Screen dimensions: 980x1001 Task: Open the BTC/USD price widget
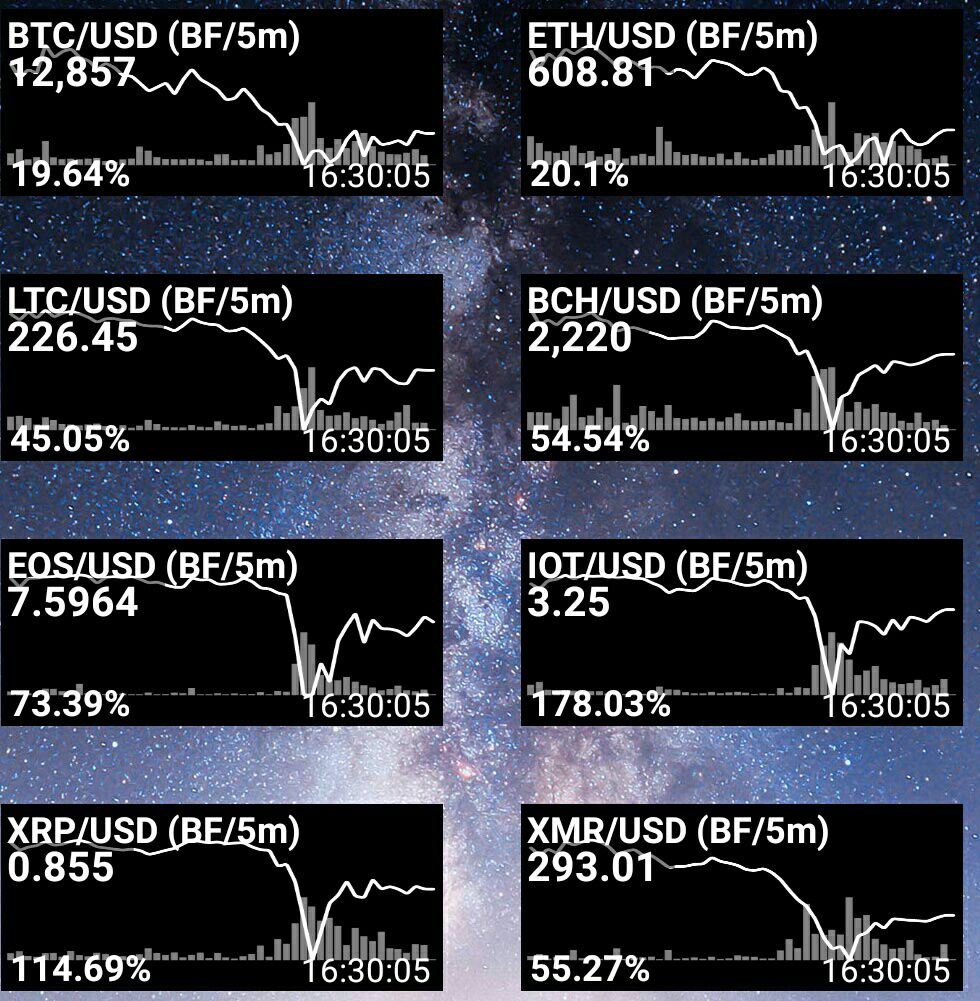pyautogui.click(x=222, y=102)
